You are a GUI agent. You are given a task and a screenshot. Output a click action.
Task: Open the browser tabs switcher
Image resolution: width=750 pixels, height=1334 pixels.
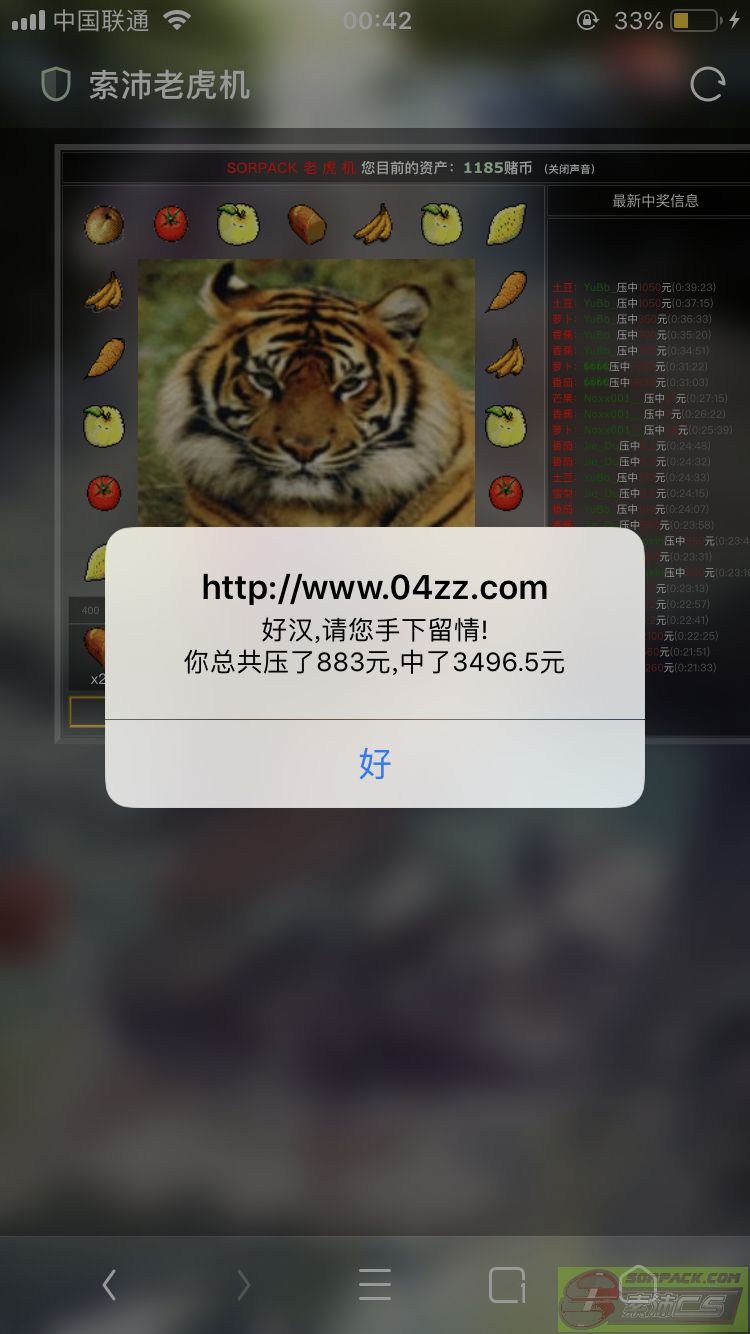point(507,1284)
